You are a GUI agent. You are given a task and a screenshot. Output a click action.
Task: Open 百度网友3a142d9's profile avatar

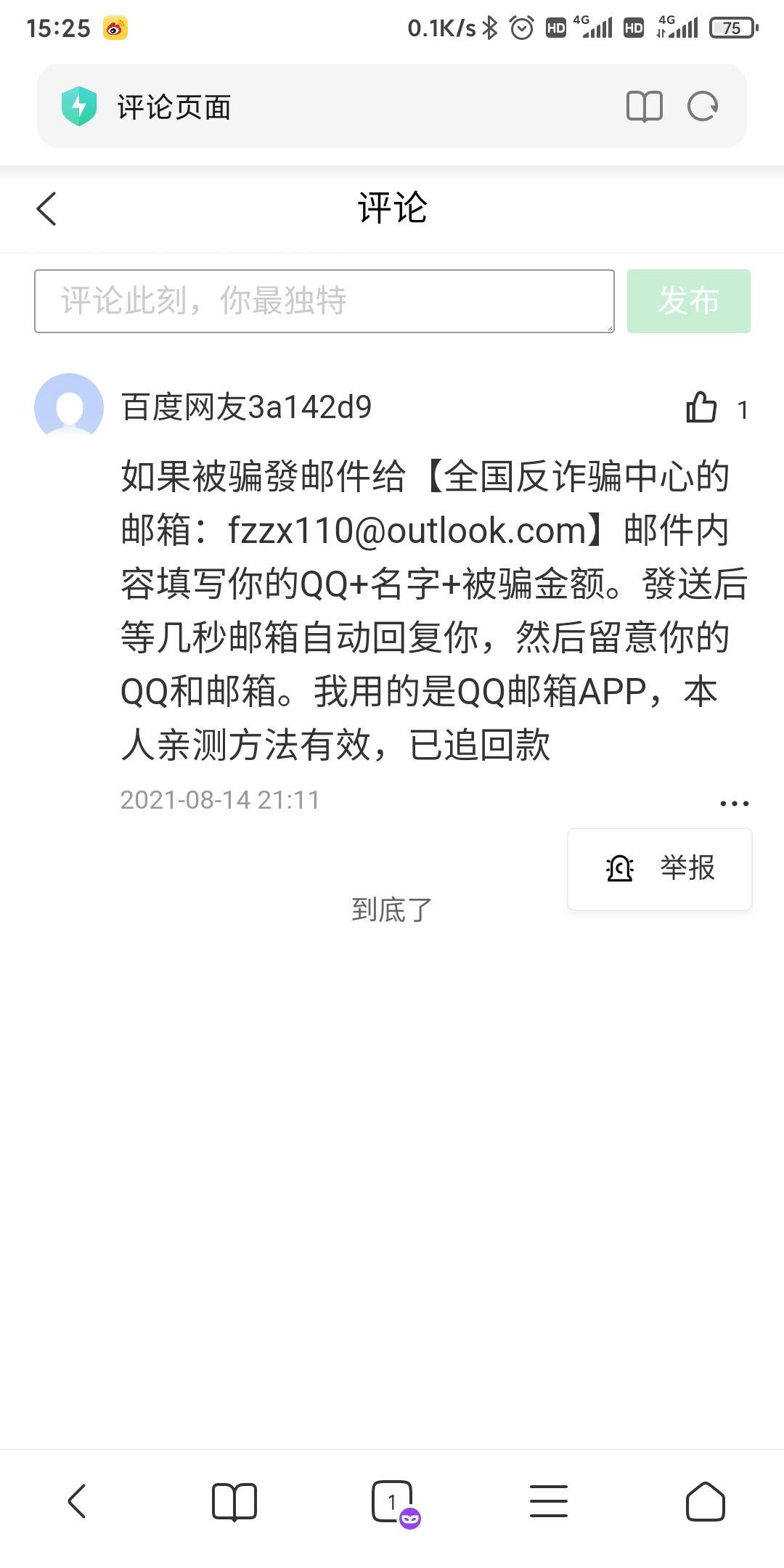(x=69, y=407)
